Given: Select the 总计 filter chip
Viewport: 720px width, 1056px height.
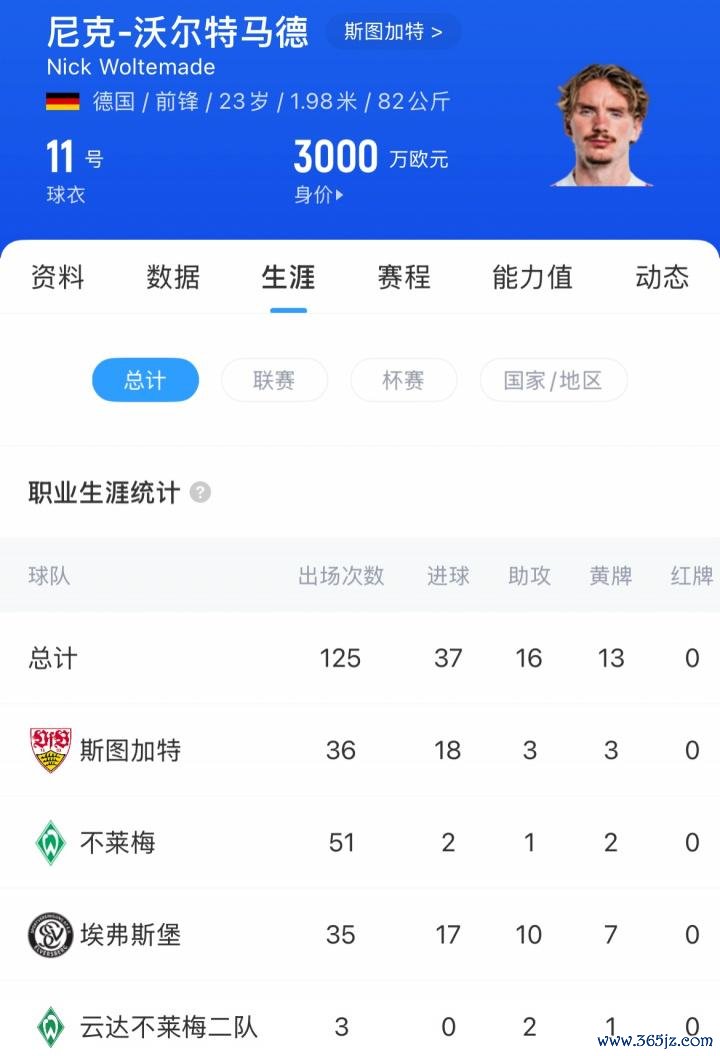Looking at the screenshot, I should (x=145, y=380).
